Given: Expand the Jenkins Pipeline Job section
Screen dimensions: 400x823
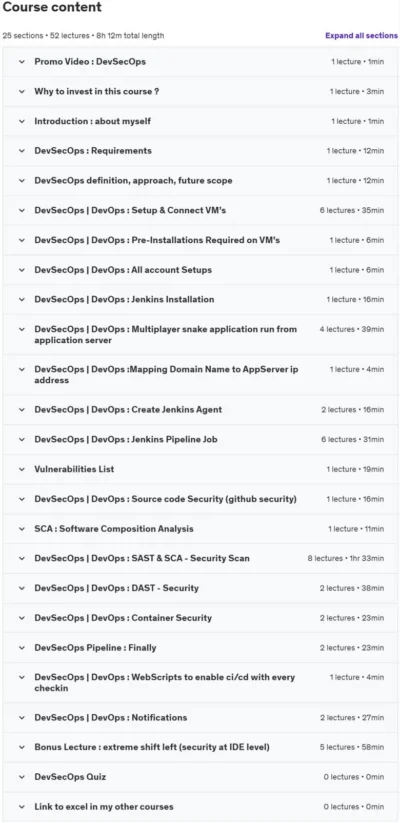Looking at the screenshot, I should pos(200,439).
